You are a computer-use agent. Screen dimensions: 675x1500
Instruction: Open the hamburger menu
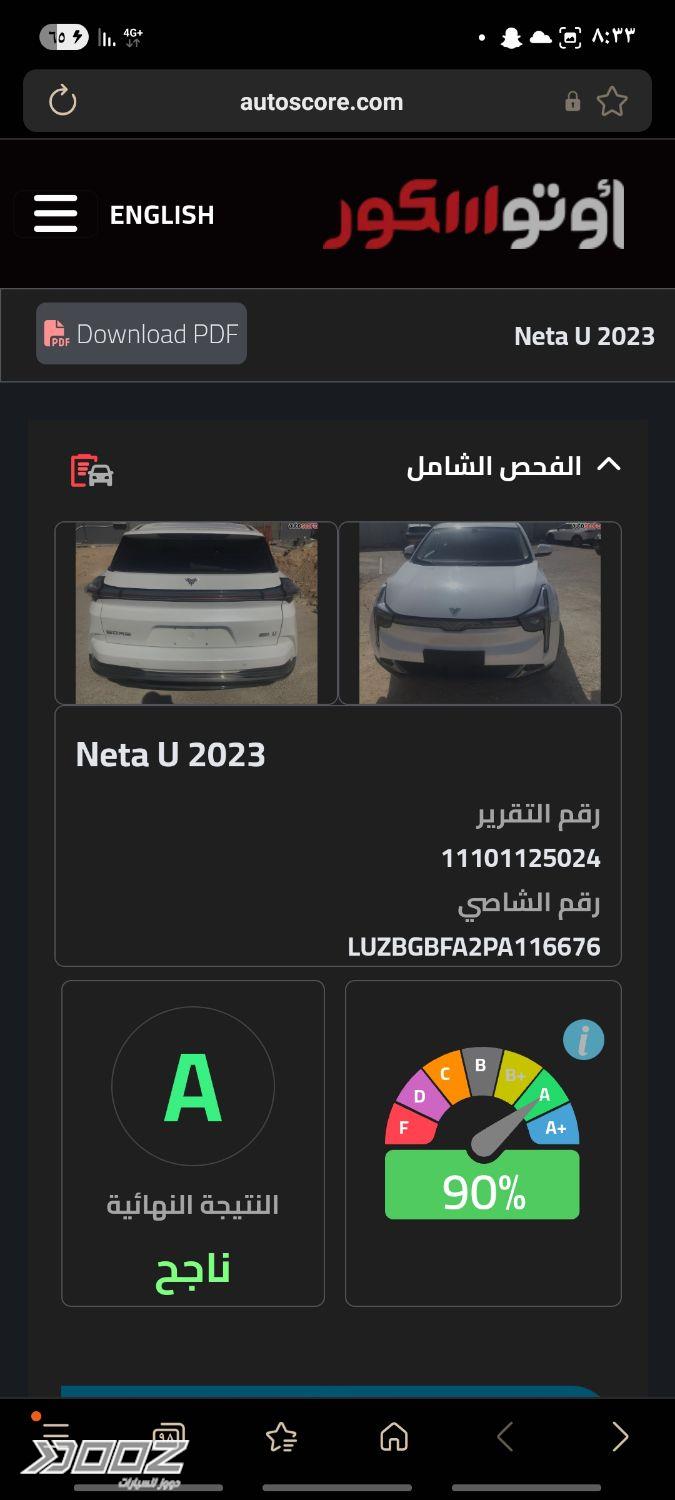pyautogui.click(x=56, y=214)
